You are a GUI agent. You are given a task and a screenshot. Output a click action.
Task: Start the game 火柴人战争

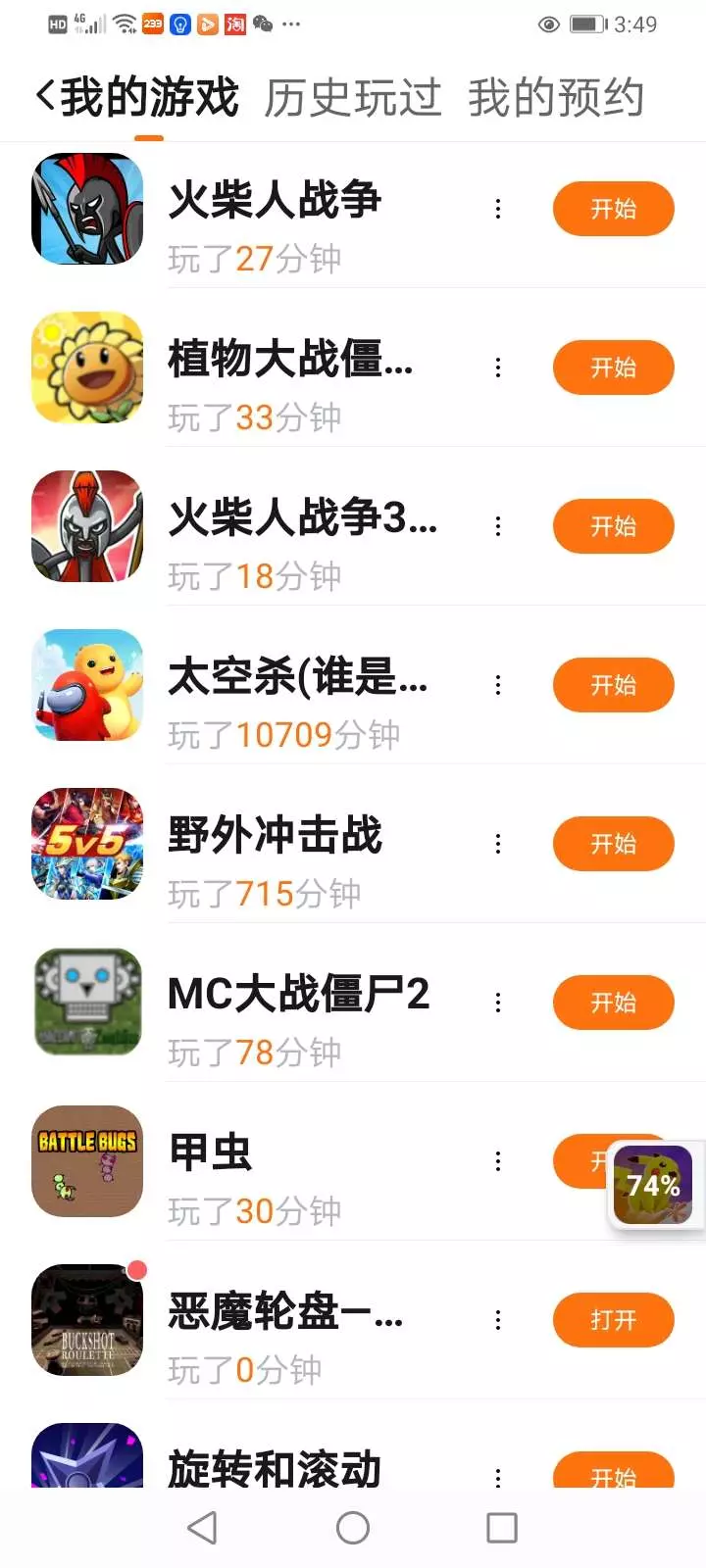(613, 209)
